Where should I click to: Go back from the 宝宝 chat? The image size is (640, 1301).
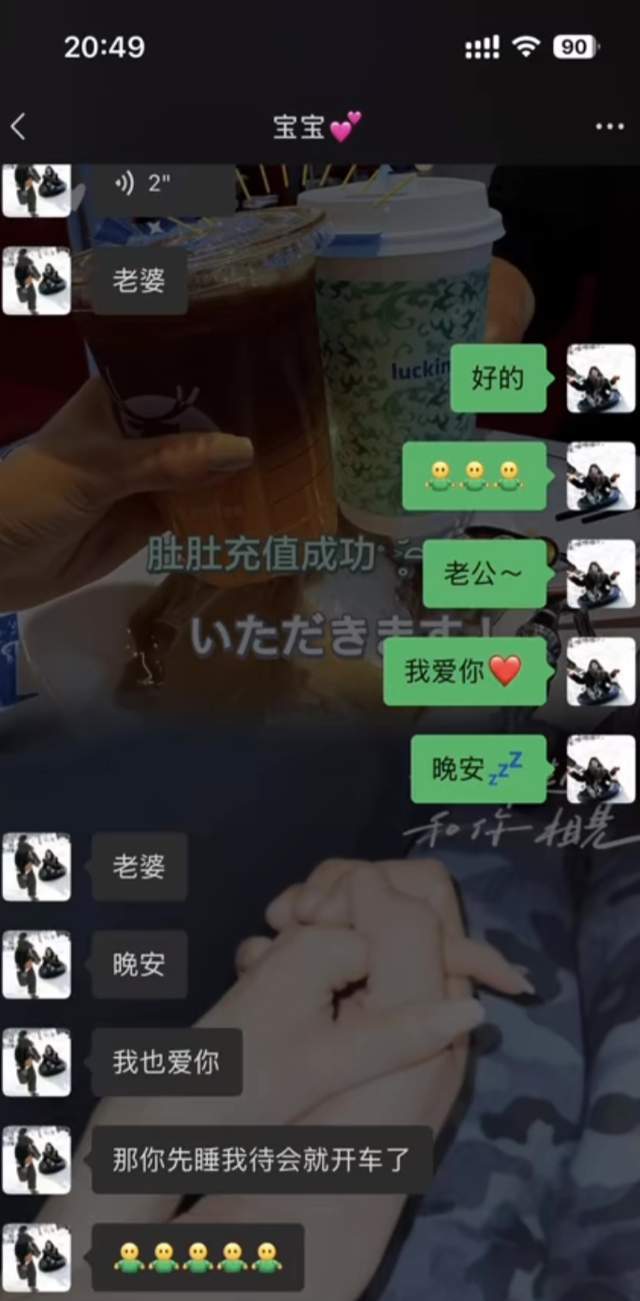[18, 127]
